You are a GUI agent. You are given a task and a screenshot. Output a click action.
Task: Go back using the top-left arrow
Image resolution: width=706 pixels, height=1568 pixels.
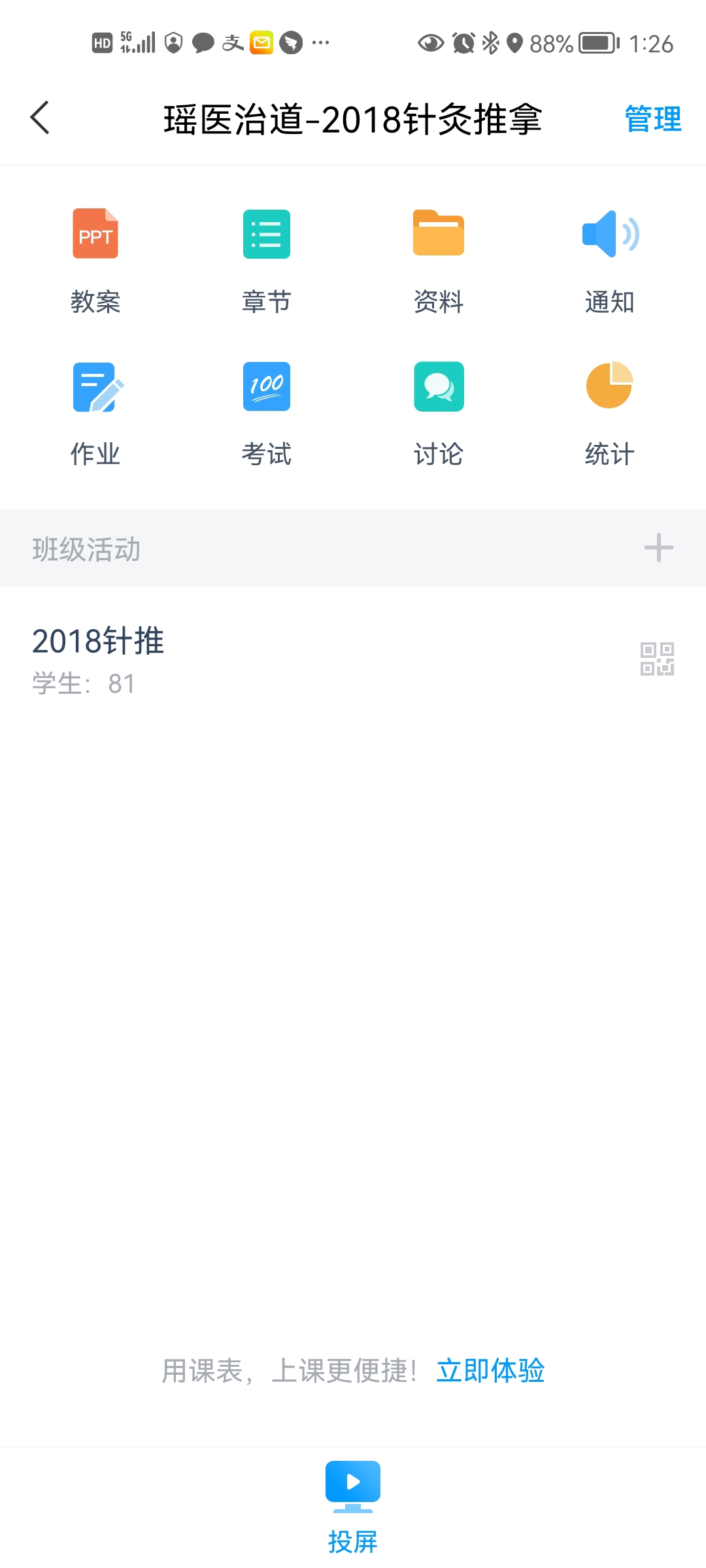coord(41,118)
